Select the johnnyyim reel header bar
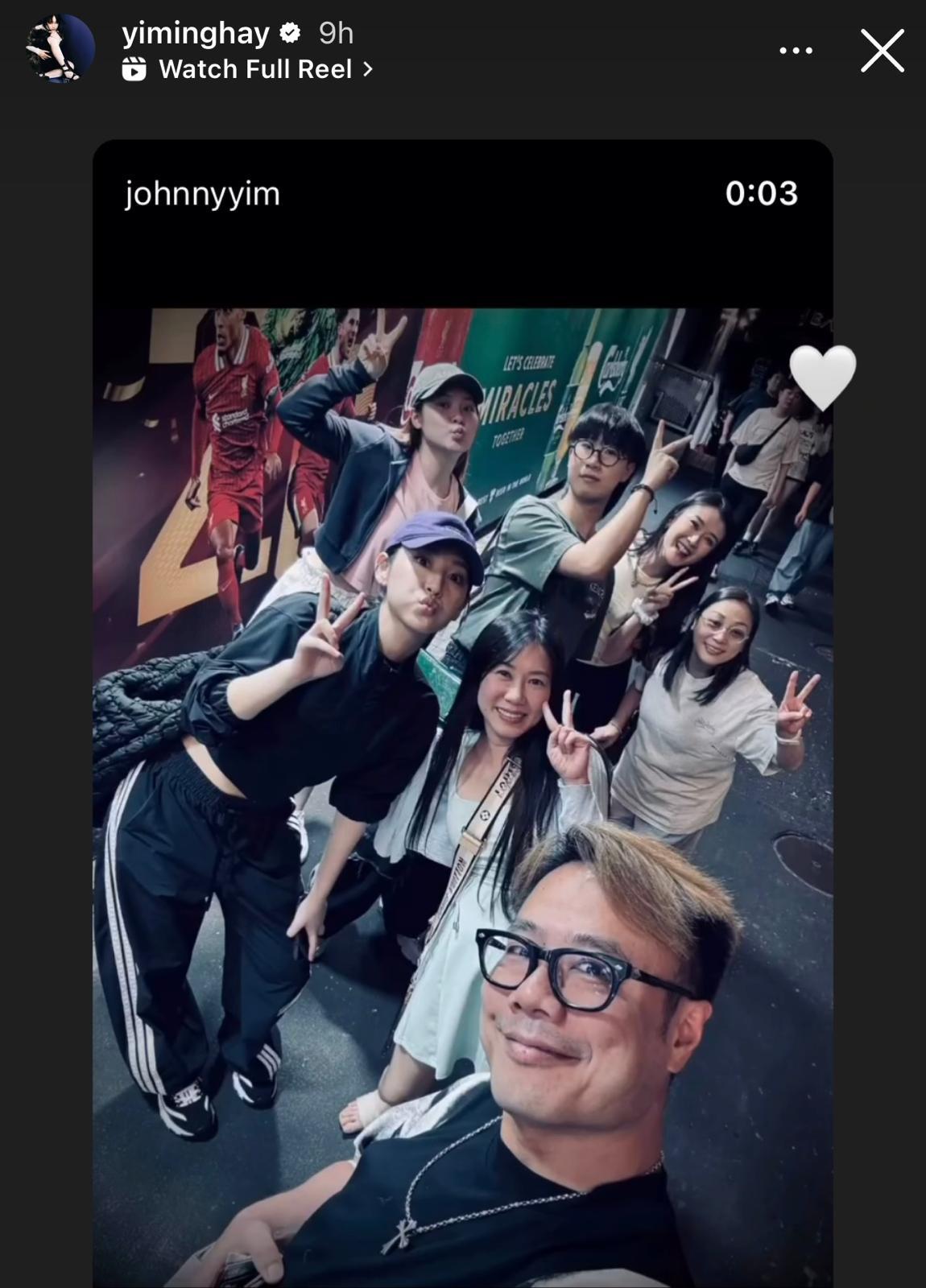 pos(463,193)
